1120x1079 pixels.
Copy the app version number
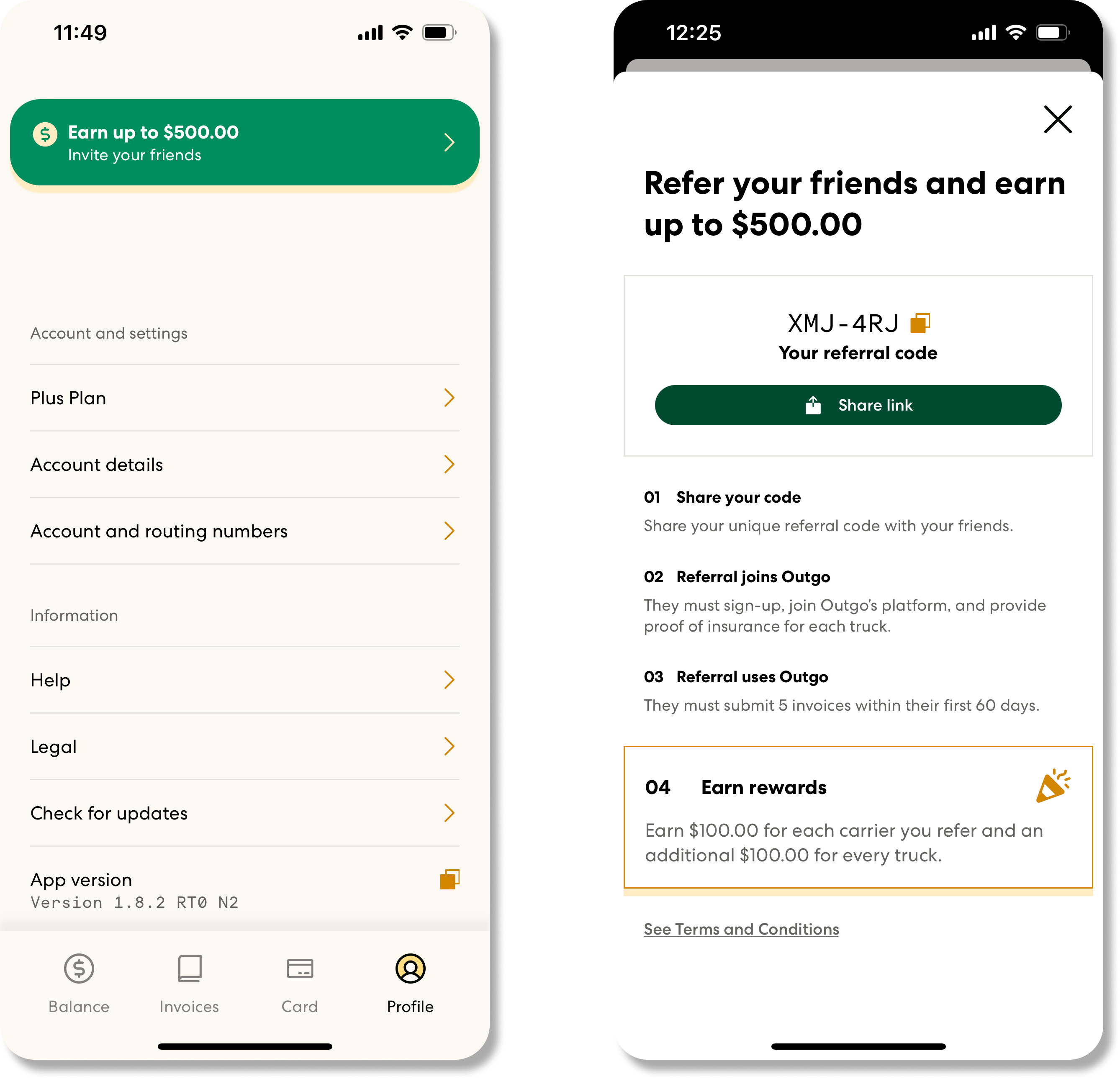pyautogui.click(x=449, y=879)
